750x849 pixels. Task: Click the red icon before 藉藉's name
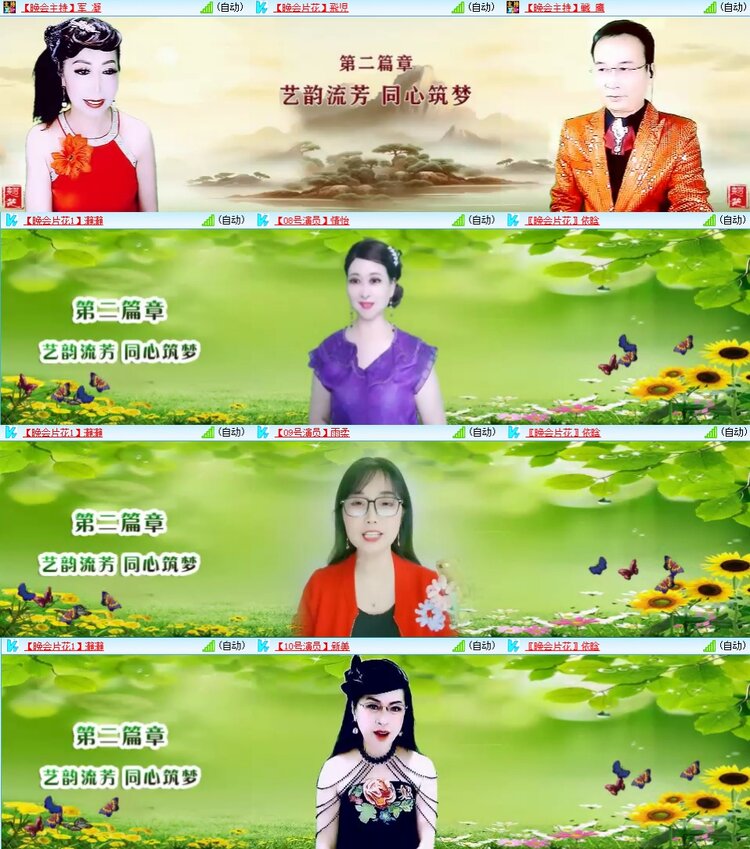(x=12, y=222)
